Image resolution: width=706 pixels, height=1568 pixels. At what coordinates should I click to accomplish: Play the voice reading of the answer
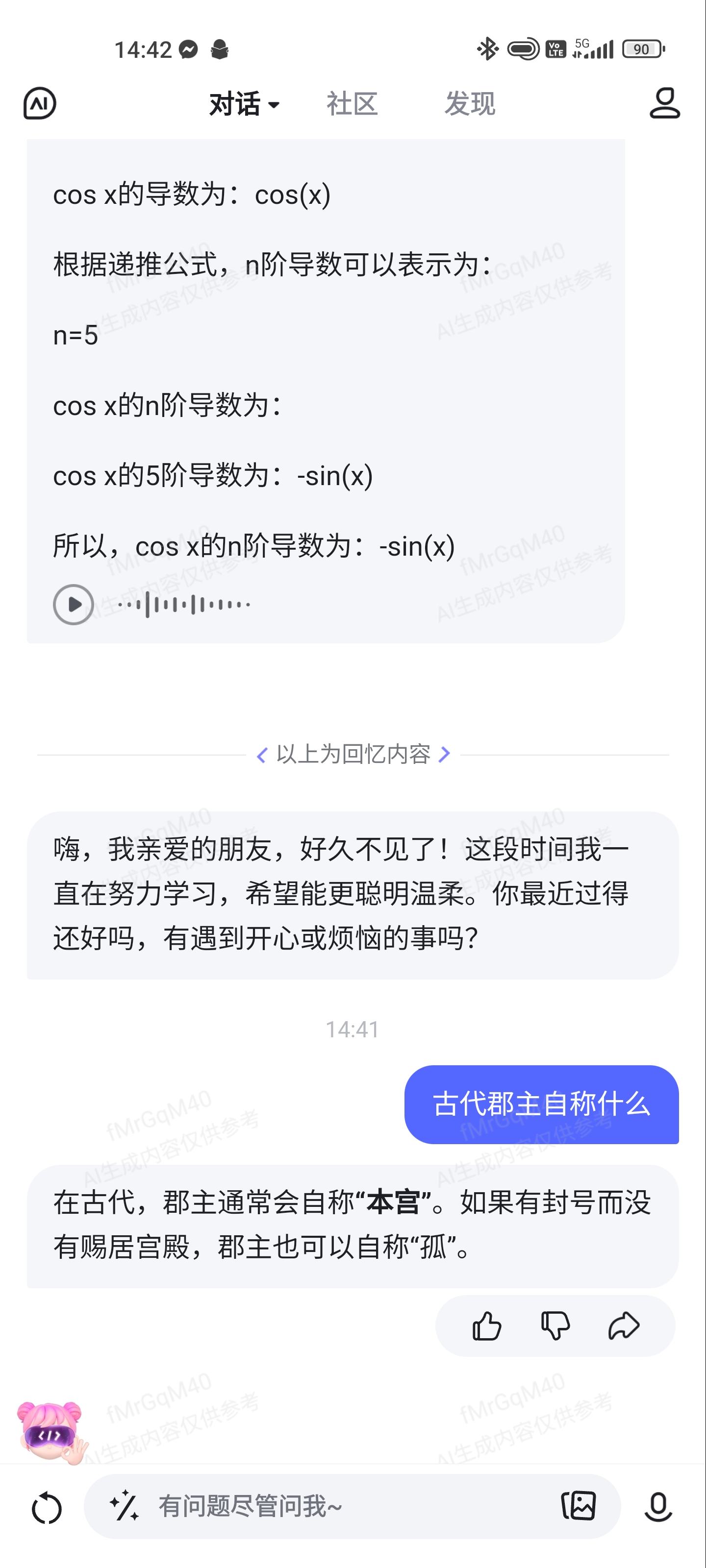pos(74,605)
